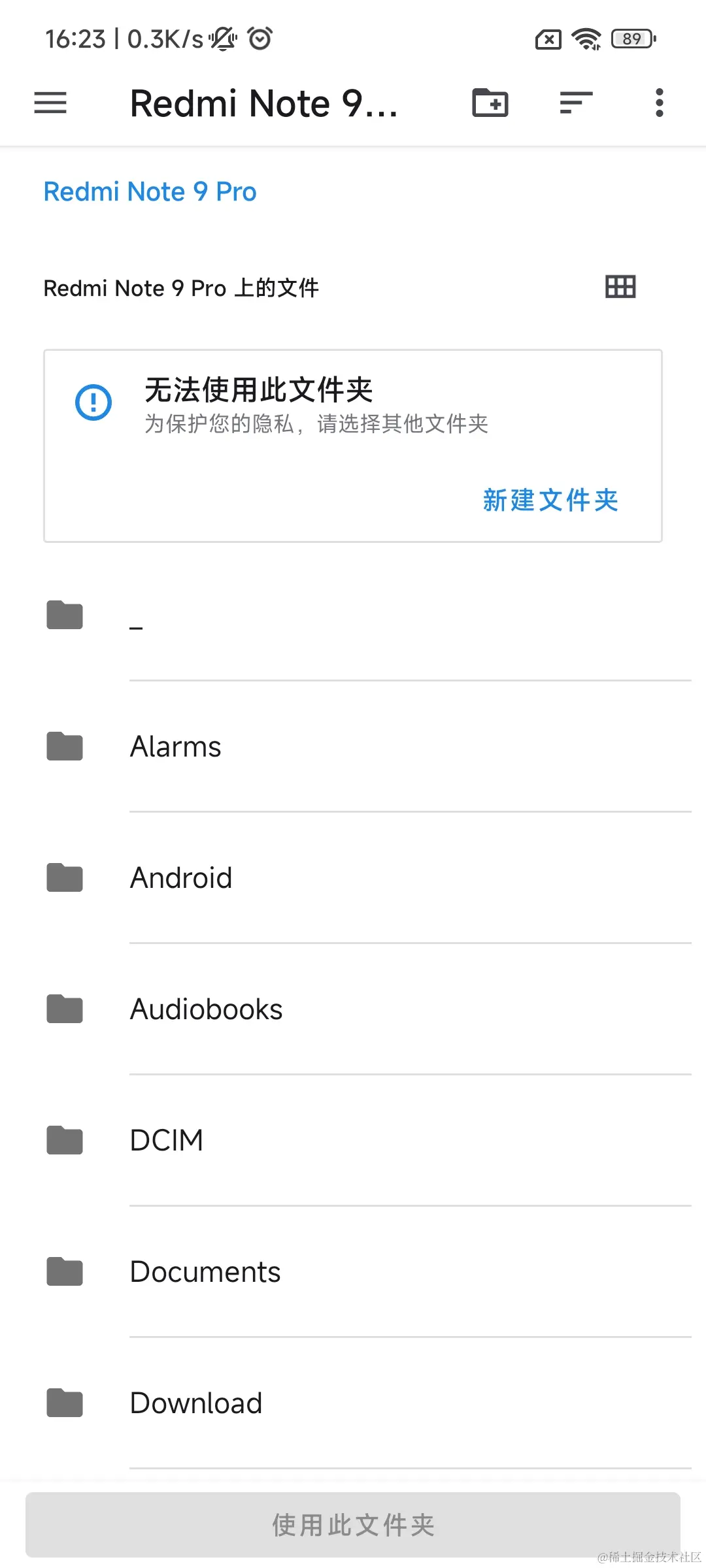Viewport: 706px width, 1568px height.
Task: Open the navigation drawer menu
Action: coord(50,103)
